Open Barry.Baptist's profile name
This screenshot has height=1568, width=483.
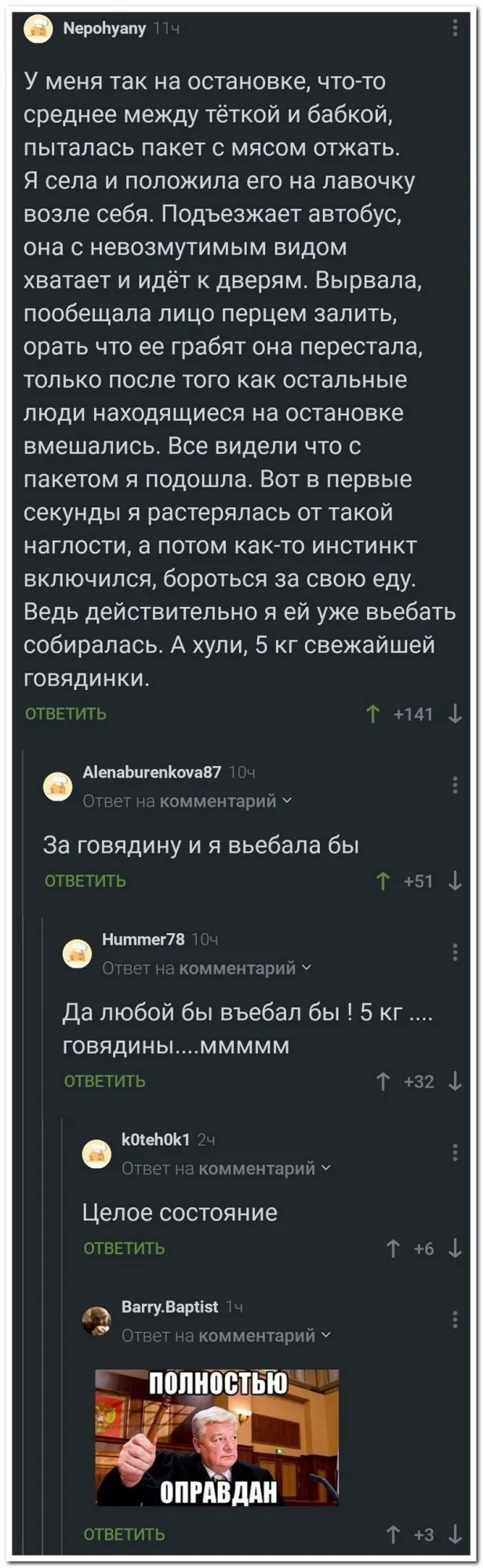point(169,1306)
